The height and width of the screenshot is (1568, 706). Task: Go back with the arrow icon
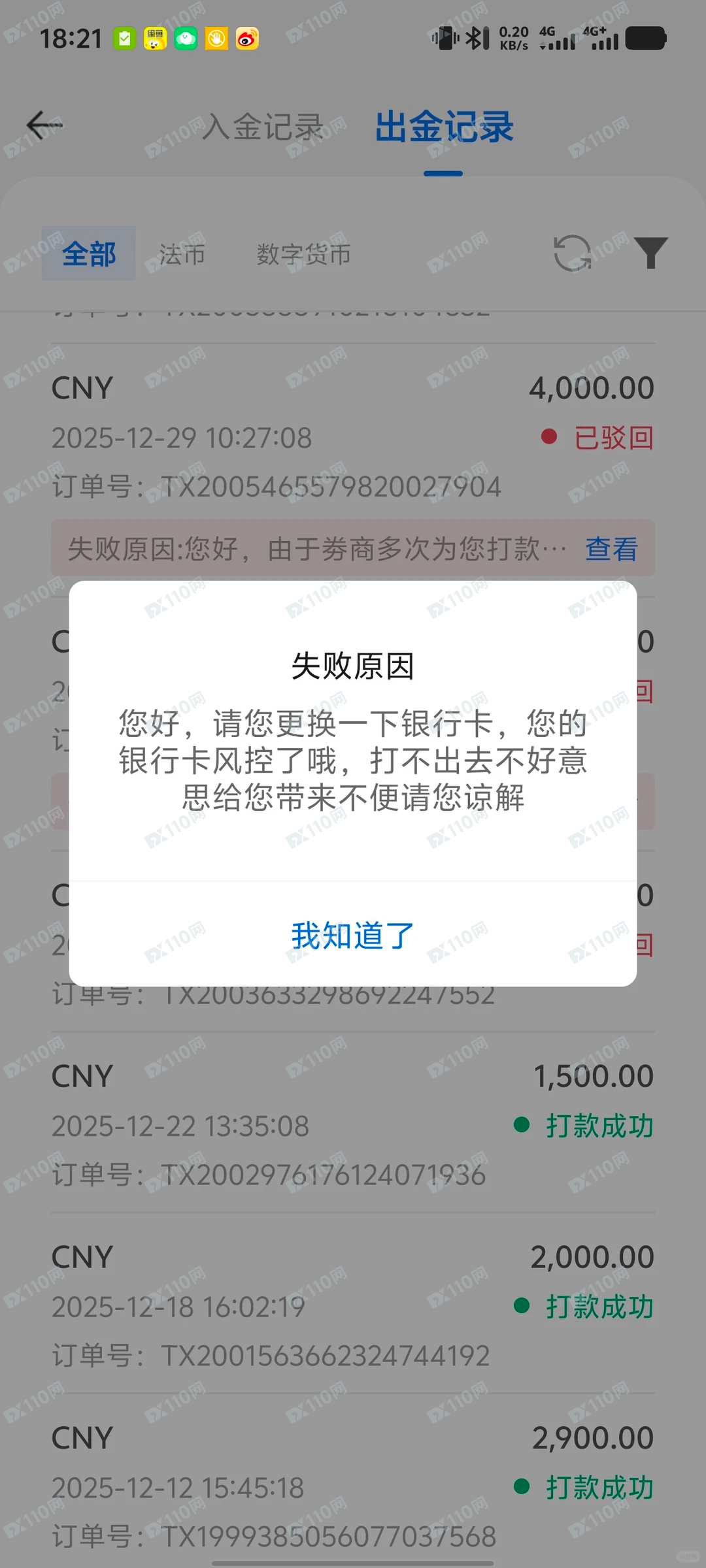click(44, 125)
